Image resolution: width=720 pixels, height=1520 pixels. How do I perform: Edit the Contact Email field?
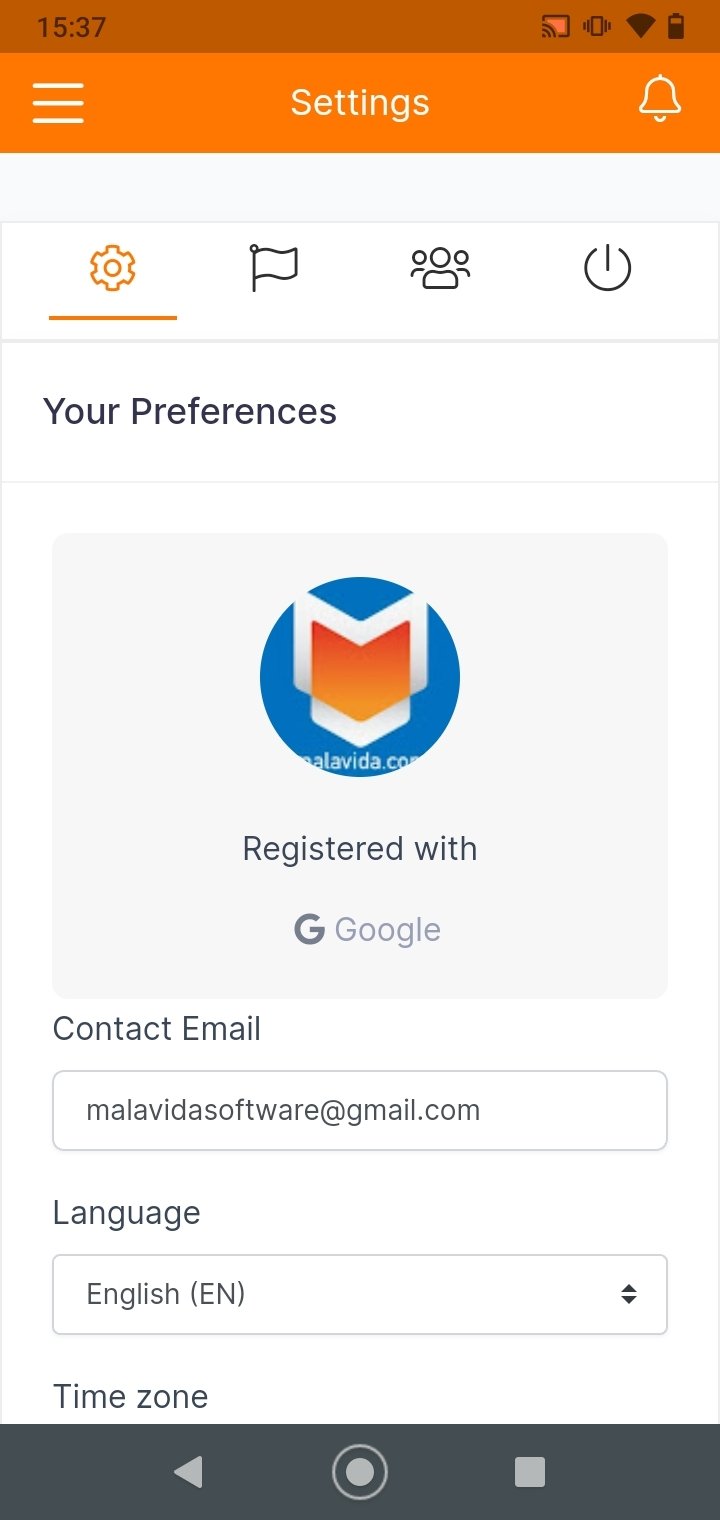[360, 1110]
